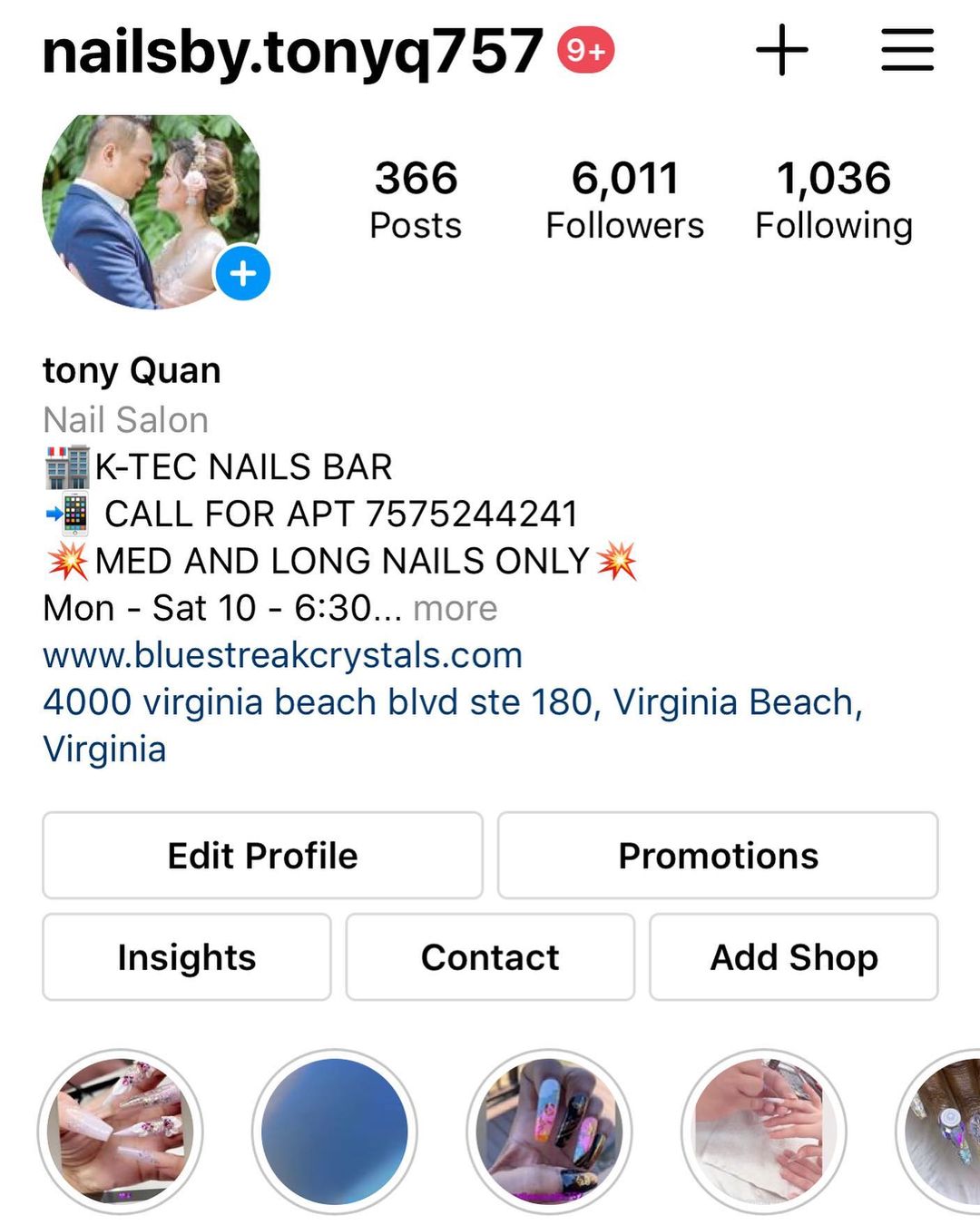View the 366 Posts count

point(416,200)
